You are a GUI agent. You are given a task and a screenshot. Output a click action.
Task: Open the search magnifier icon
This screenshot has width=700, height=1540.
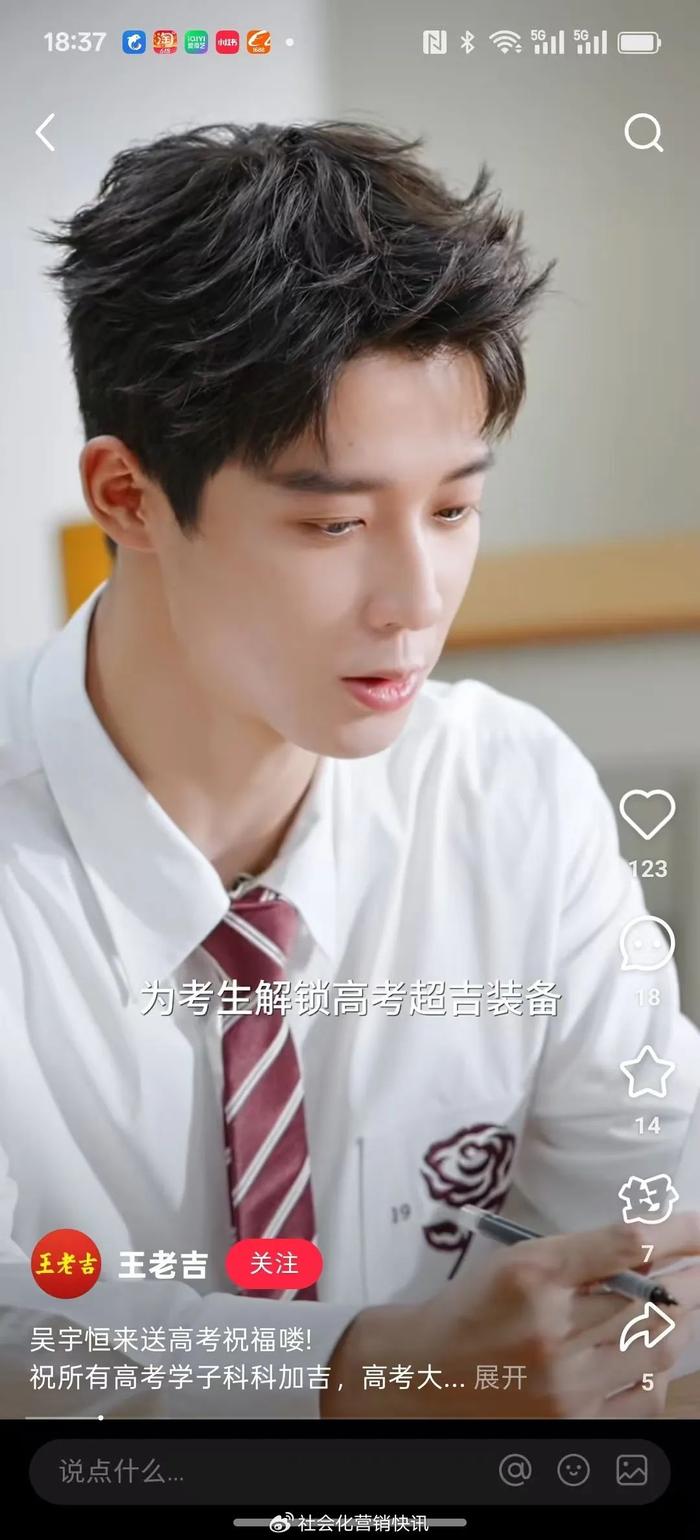pyautogui.click(x=644, y=132)
